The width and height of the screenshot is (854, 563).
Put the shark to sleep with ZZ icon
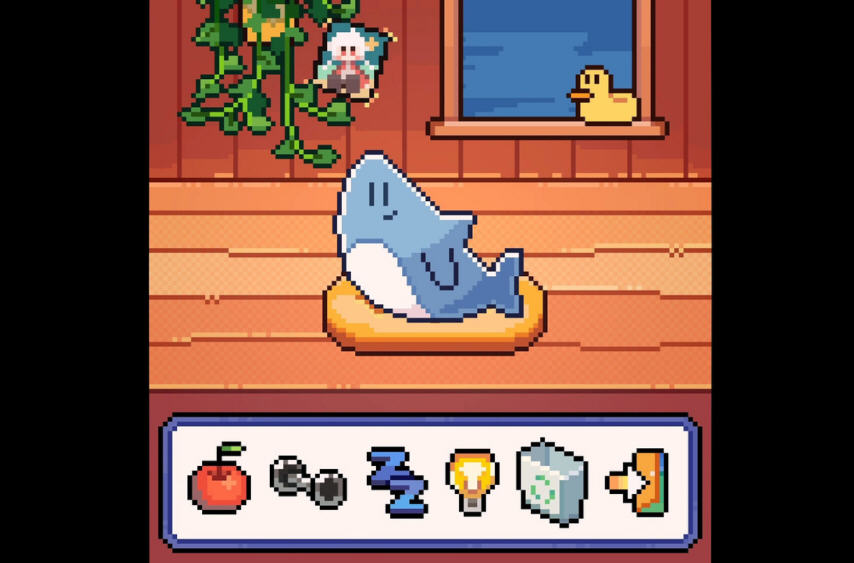pos(397,482)
